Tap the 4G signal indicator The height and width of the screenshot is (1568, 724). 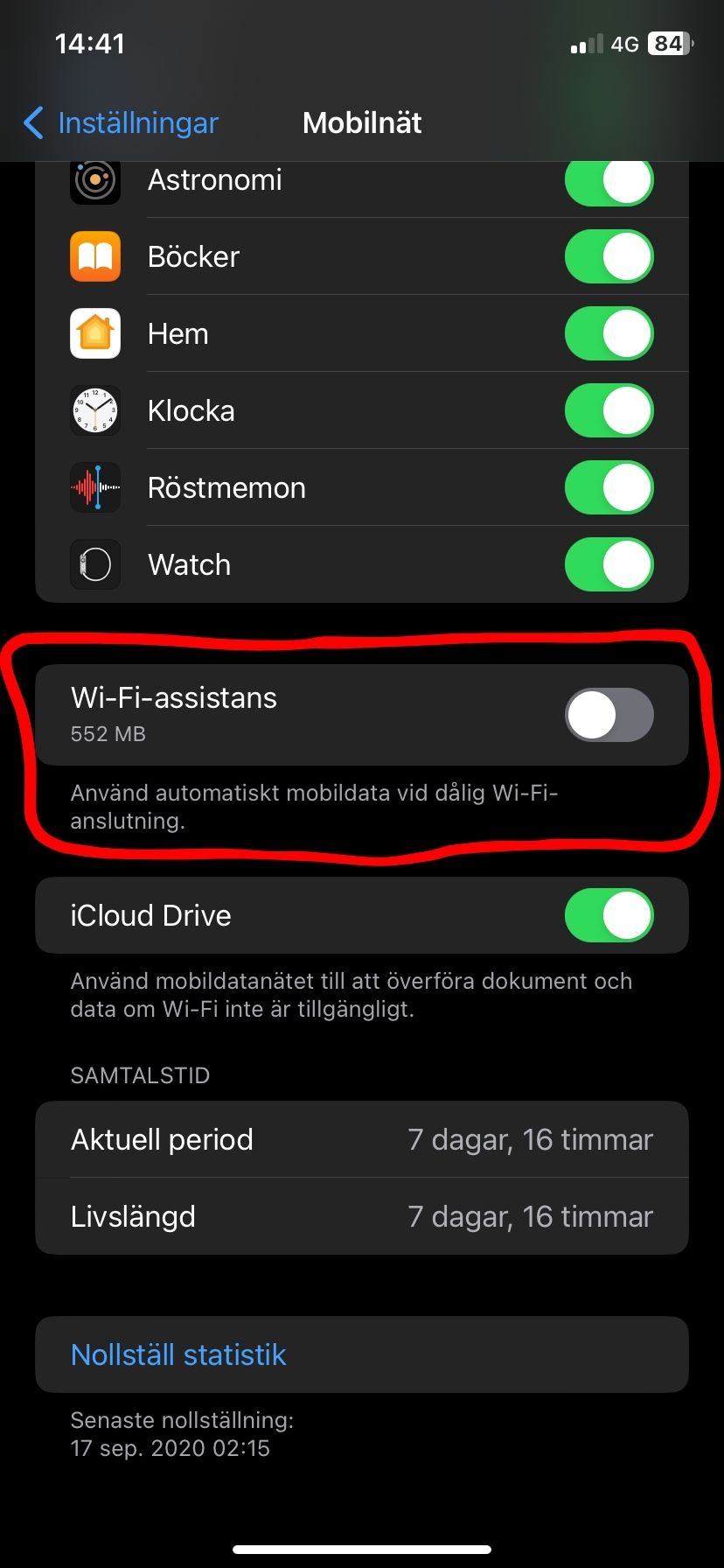626,44
